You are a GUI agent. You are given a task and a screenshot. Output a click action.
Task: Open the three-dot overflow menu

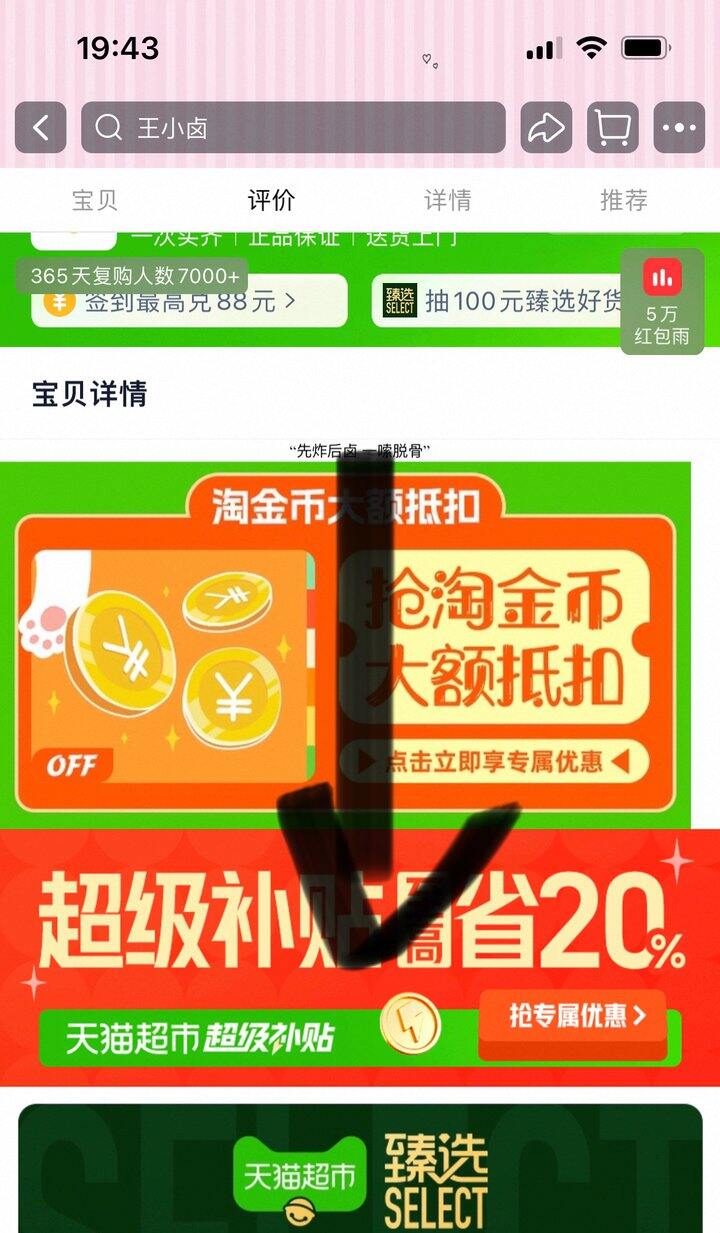click(x=679, y=128)
